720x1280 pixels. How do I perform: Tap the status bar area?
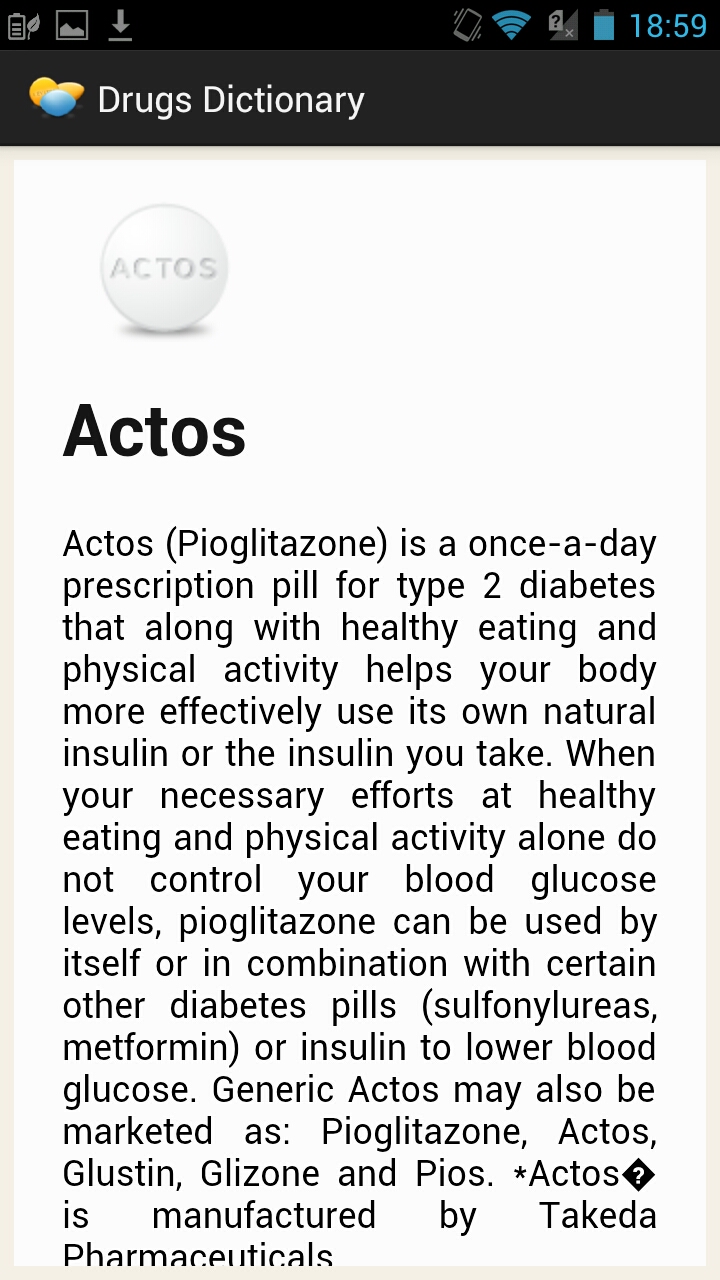click(300, 24)
